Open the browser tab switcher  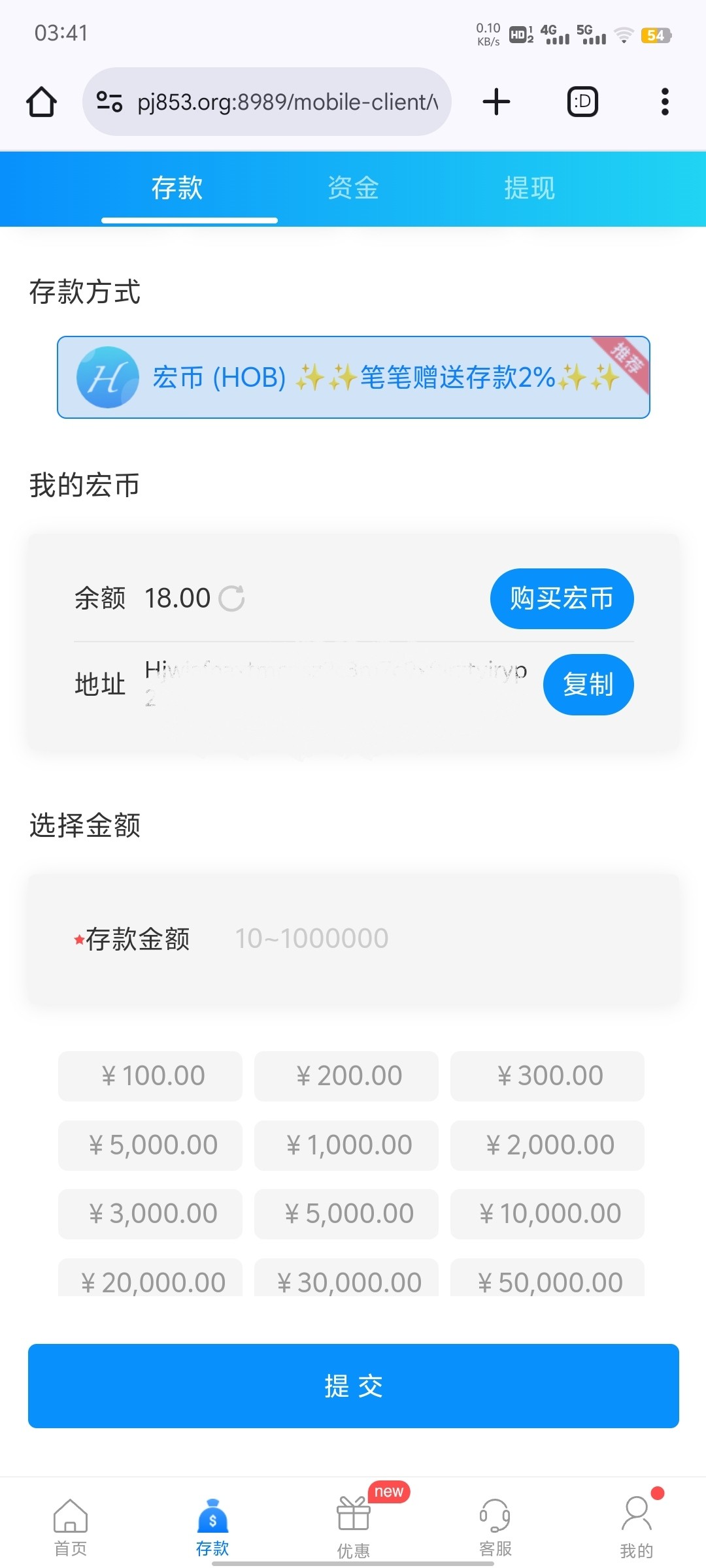pos(582,102)
